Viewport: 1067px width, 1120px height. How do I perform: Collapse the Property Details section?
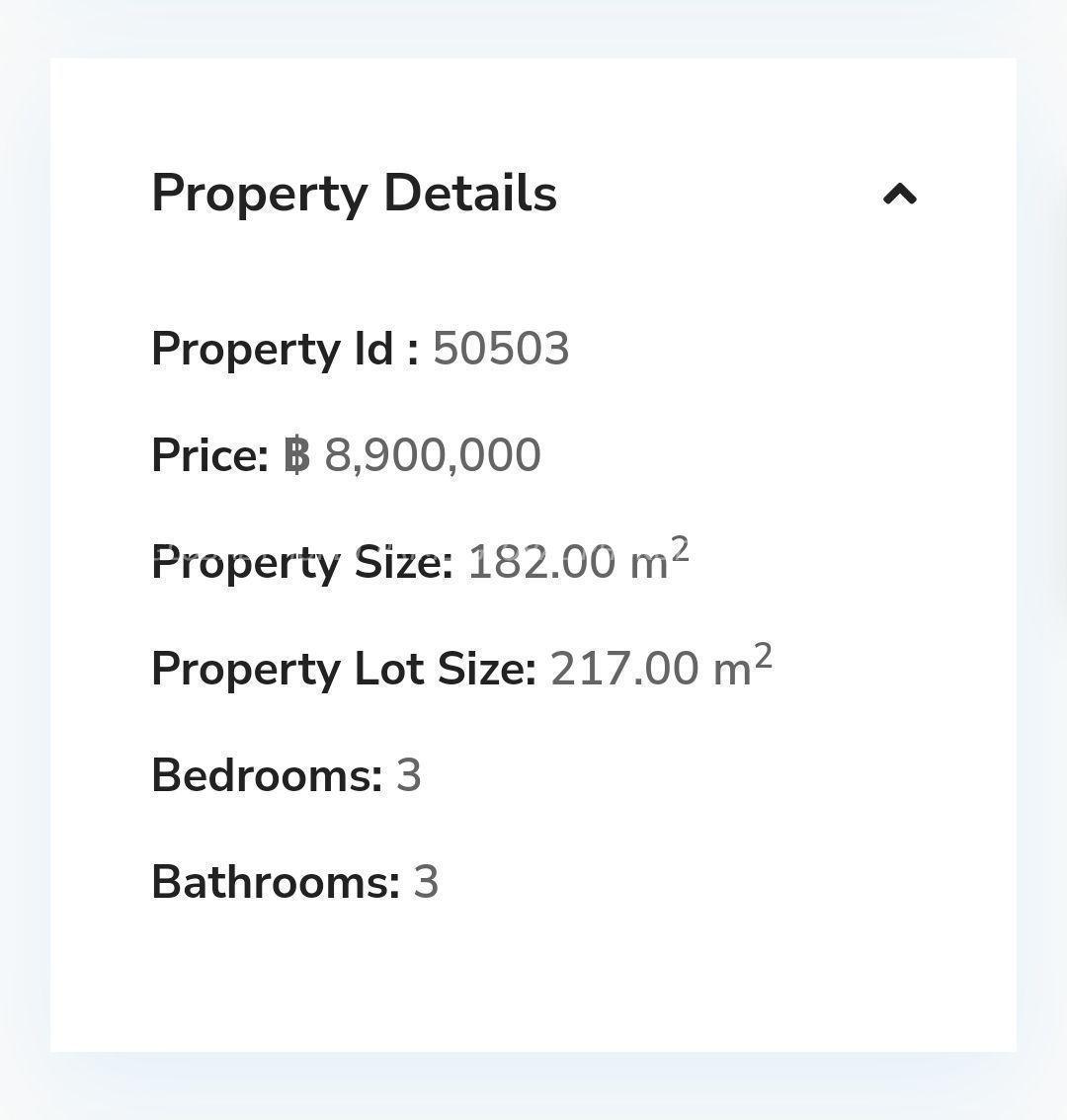[x=899, y=195]
